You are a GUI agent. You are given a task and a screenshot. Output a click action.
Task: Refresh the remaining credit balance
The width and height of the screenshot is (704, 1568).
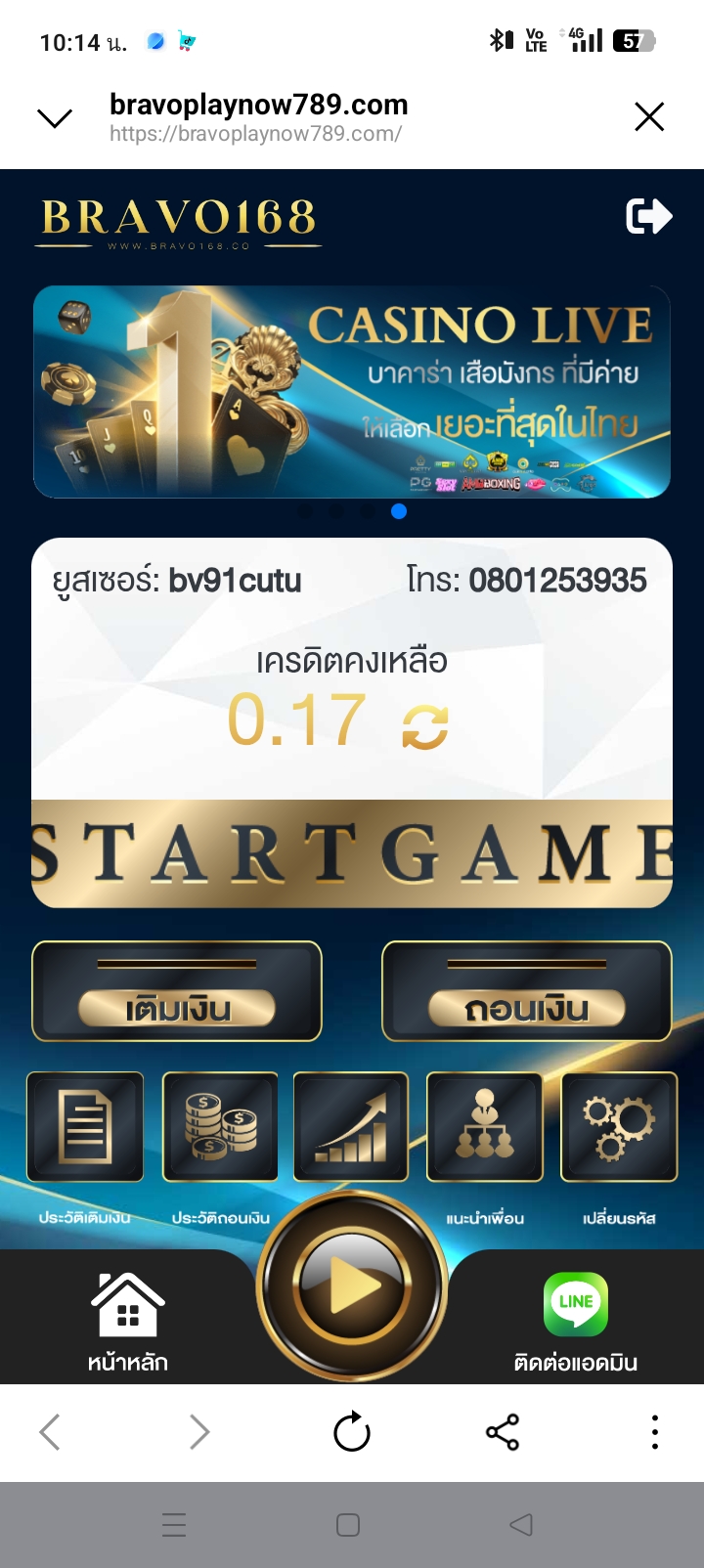(x=425, y=727)
